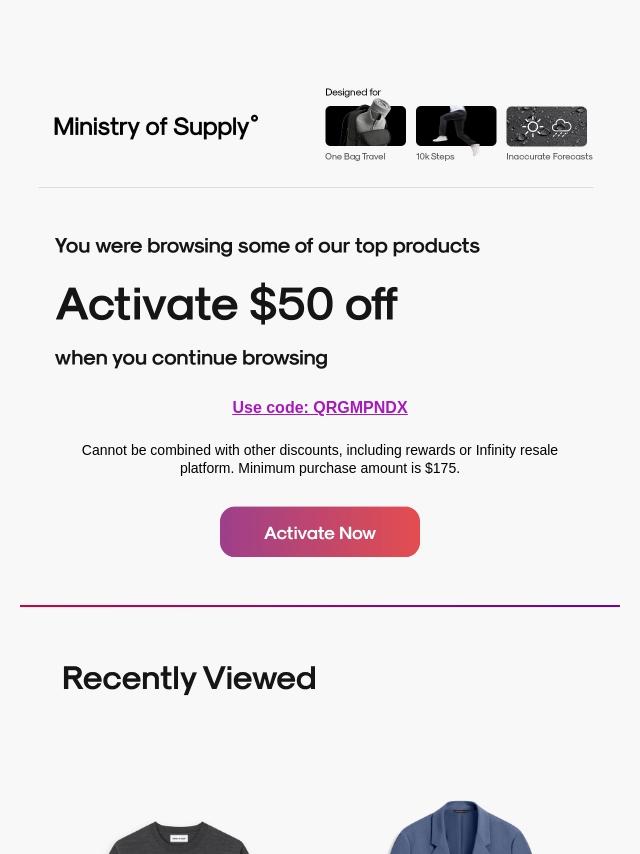The height and width of the screenshot is (854, 640).
Task: View the recently viewed blue blazer
Action: (460, 829)
